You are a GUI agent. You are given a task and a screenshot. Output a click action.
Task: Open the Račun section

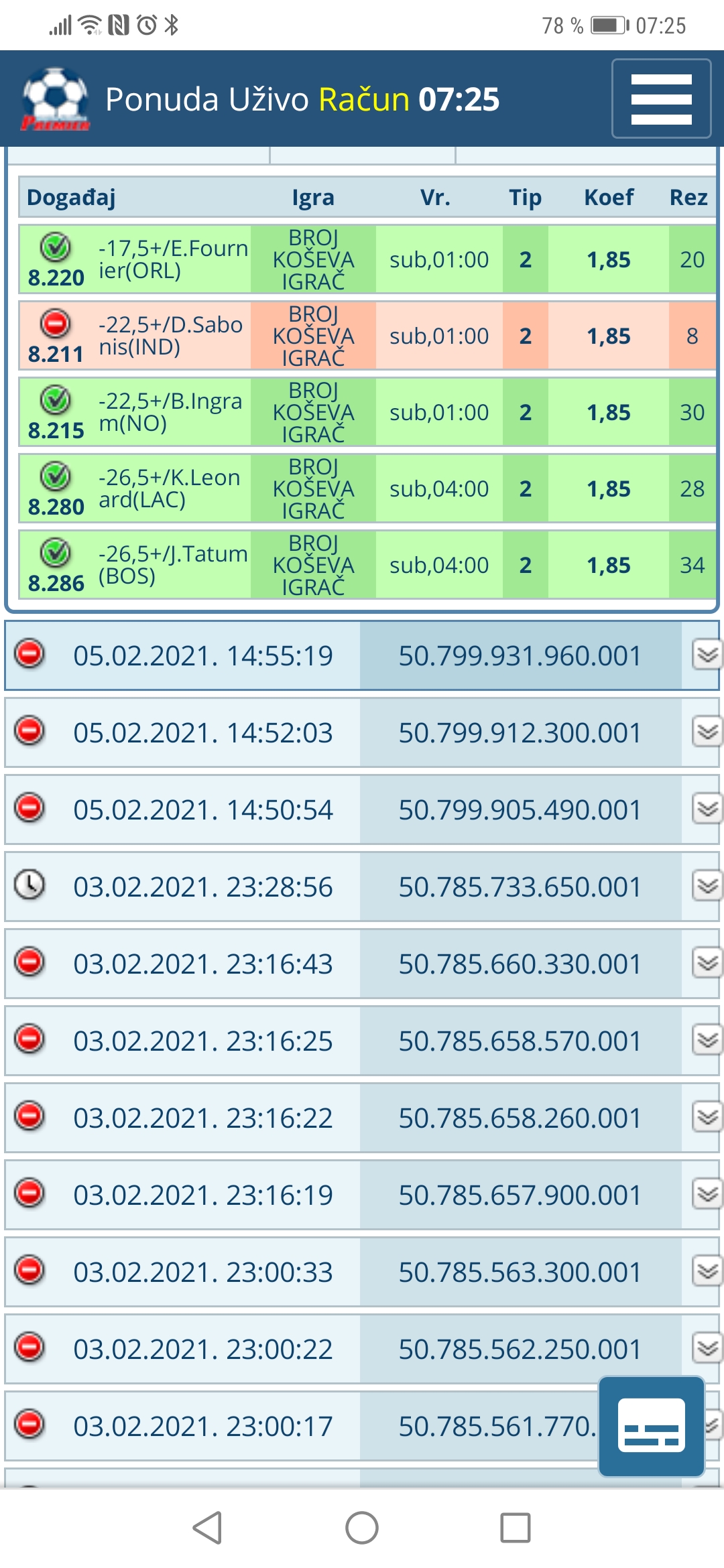click(363, 100)
